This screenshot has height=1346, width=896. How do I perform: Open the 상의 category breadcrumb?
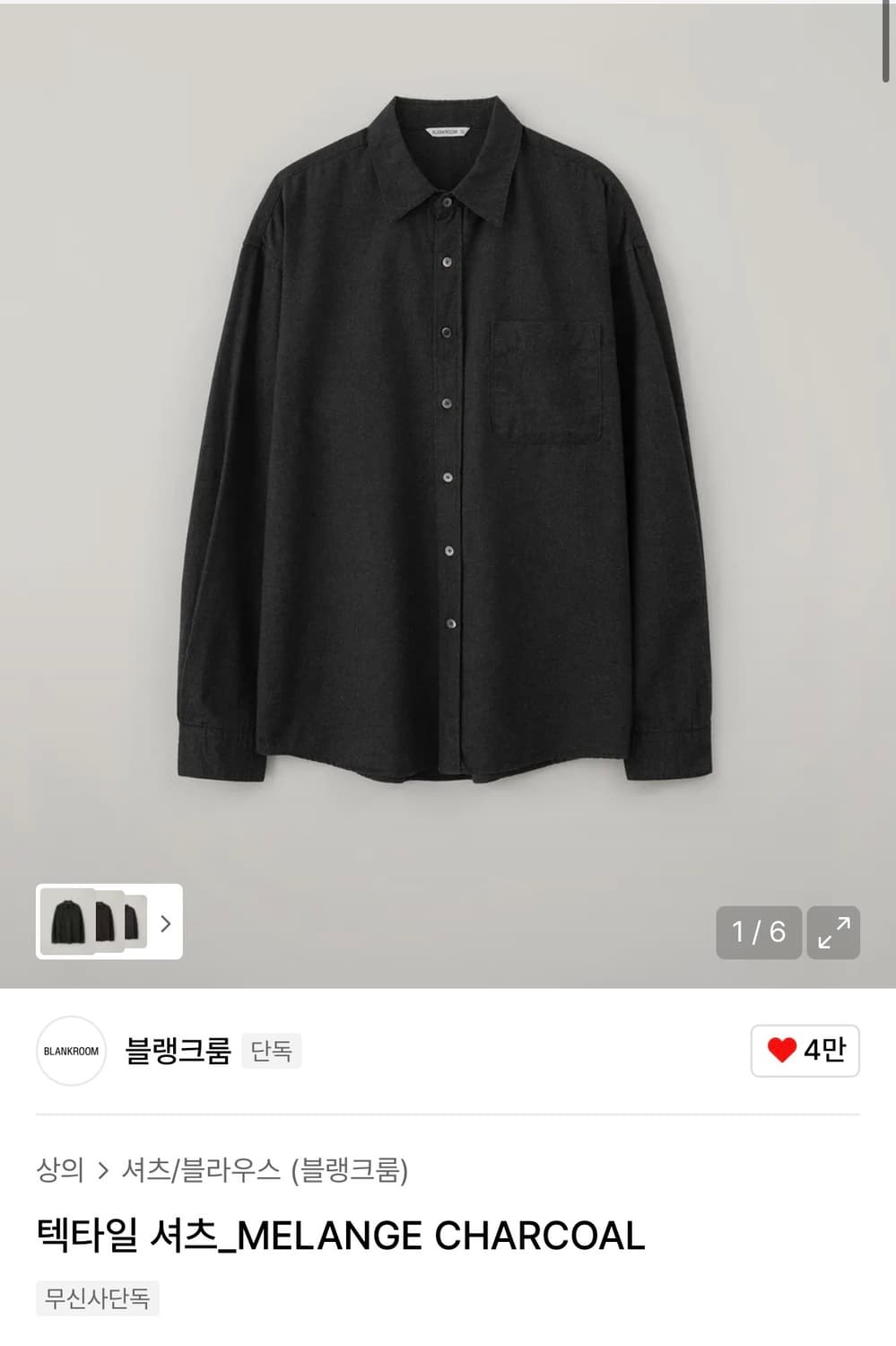(x=61, y=1167)
